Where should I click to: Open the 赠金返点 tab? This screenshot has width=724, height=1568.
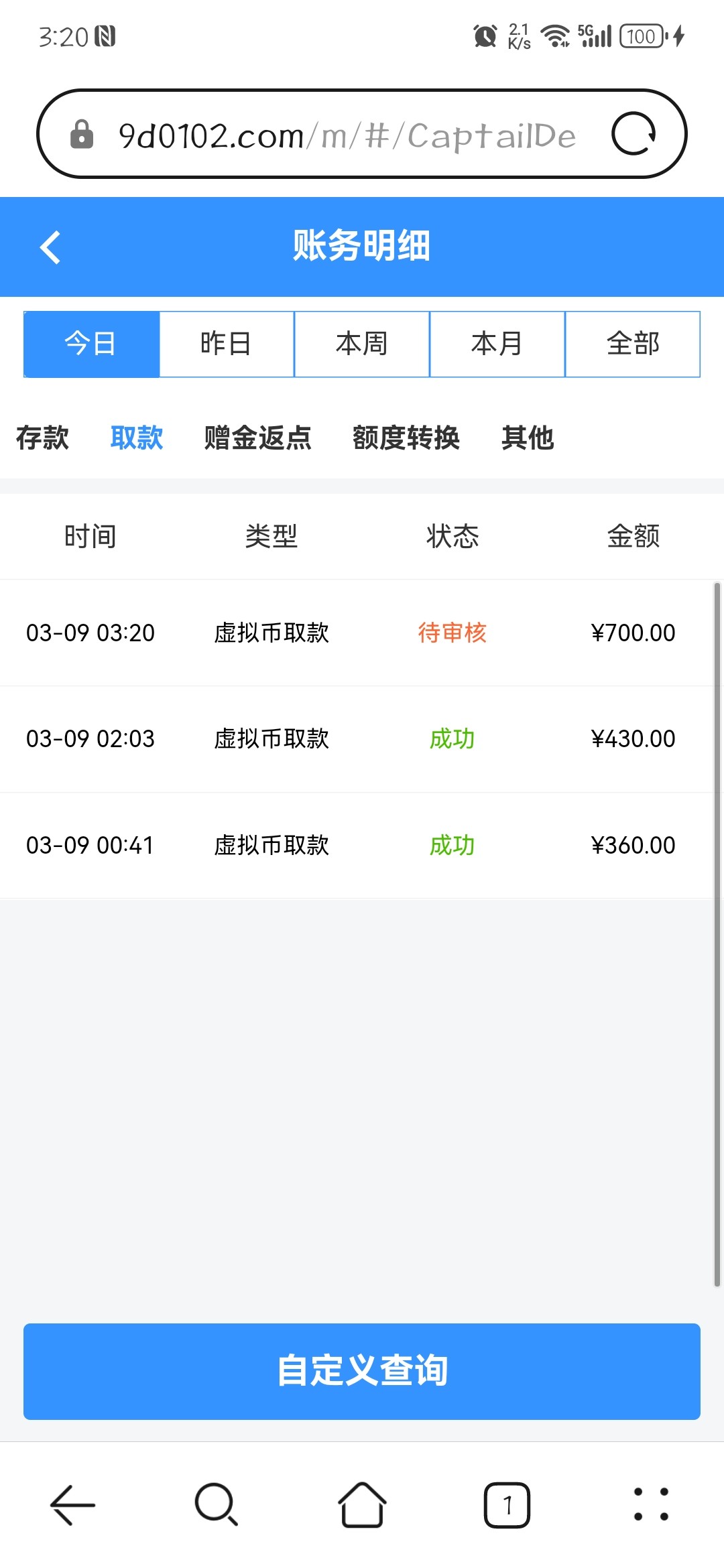pos(257,438)
